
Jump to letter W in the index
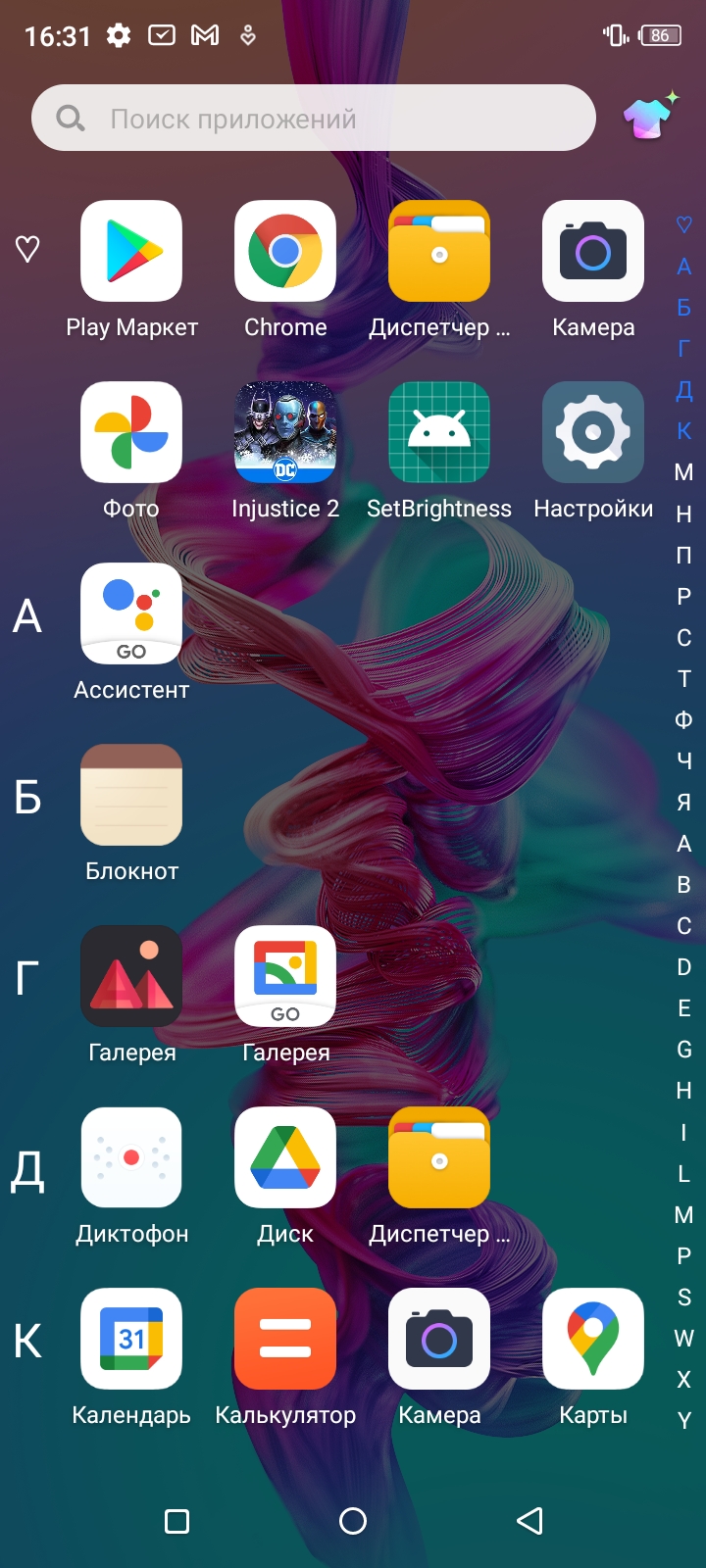(x=684, y=1339)
